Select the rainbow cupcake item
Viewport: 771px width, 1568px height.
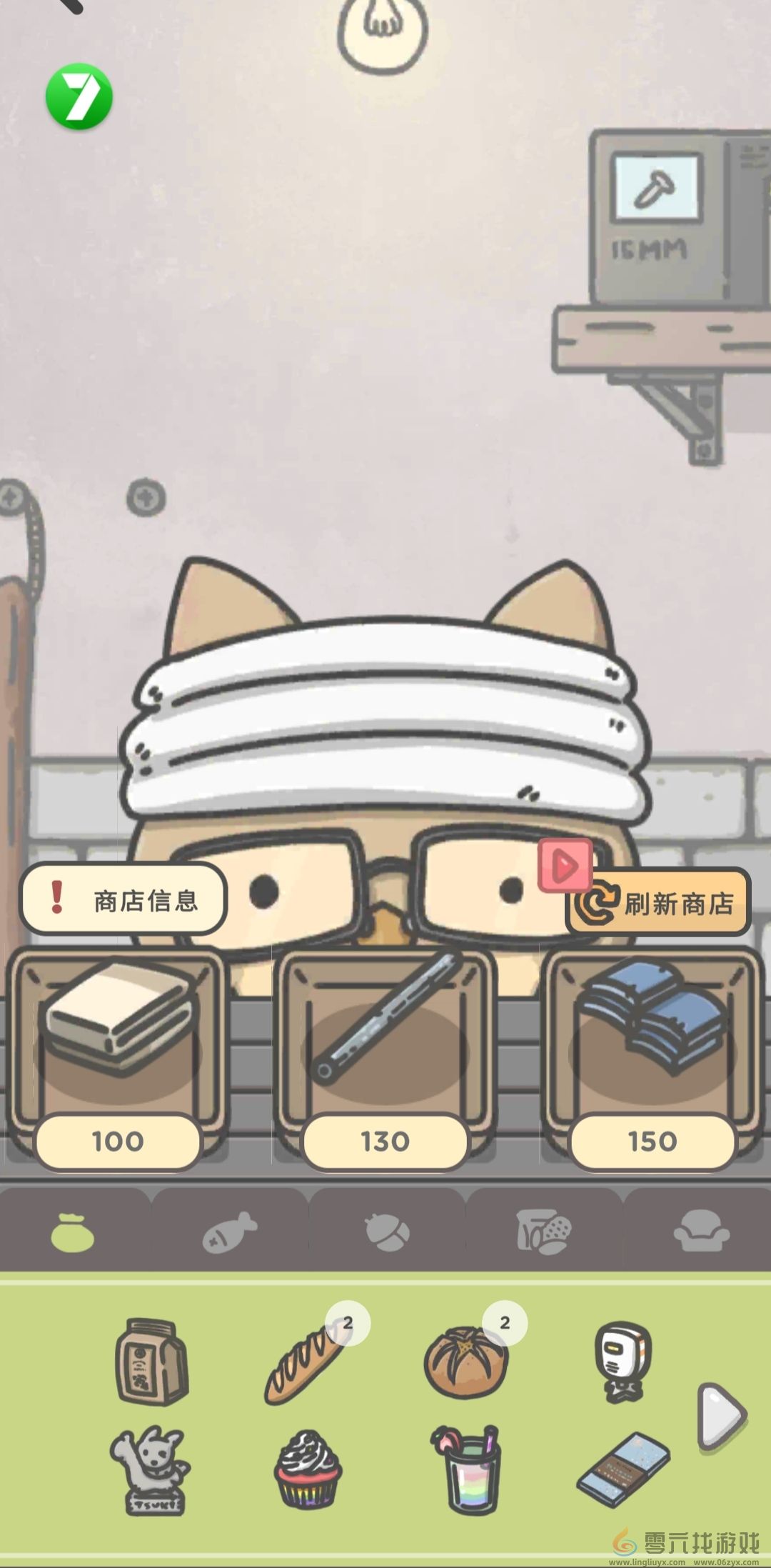tap(308, 1470)
